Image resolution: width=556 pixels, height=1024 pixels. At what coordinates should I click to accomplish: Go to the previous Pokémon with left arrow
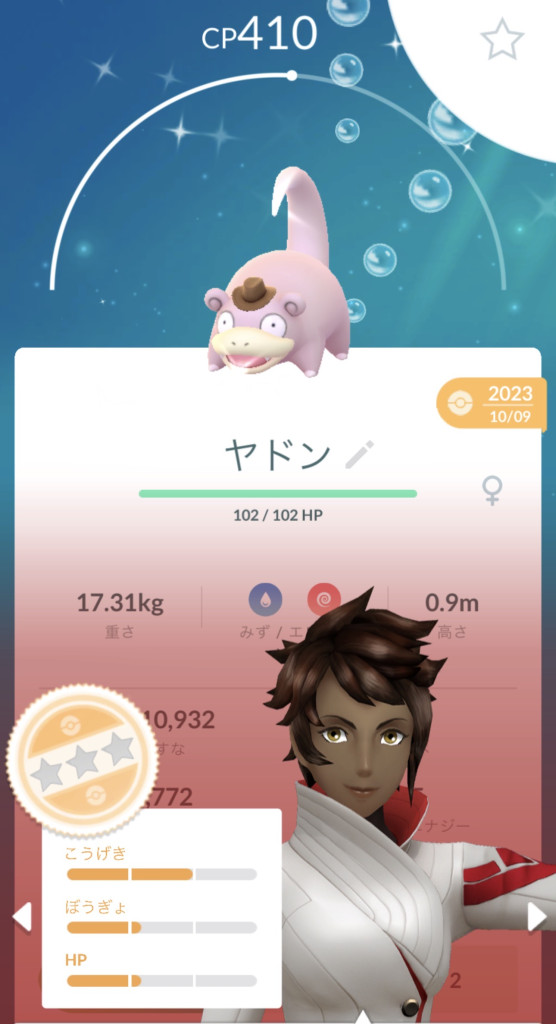[x=22, y=916]
